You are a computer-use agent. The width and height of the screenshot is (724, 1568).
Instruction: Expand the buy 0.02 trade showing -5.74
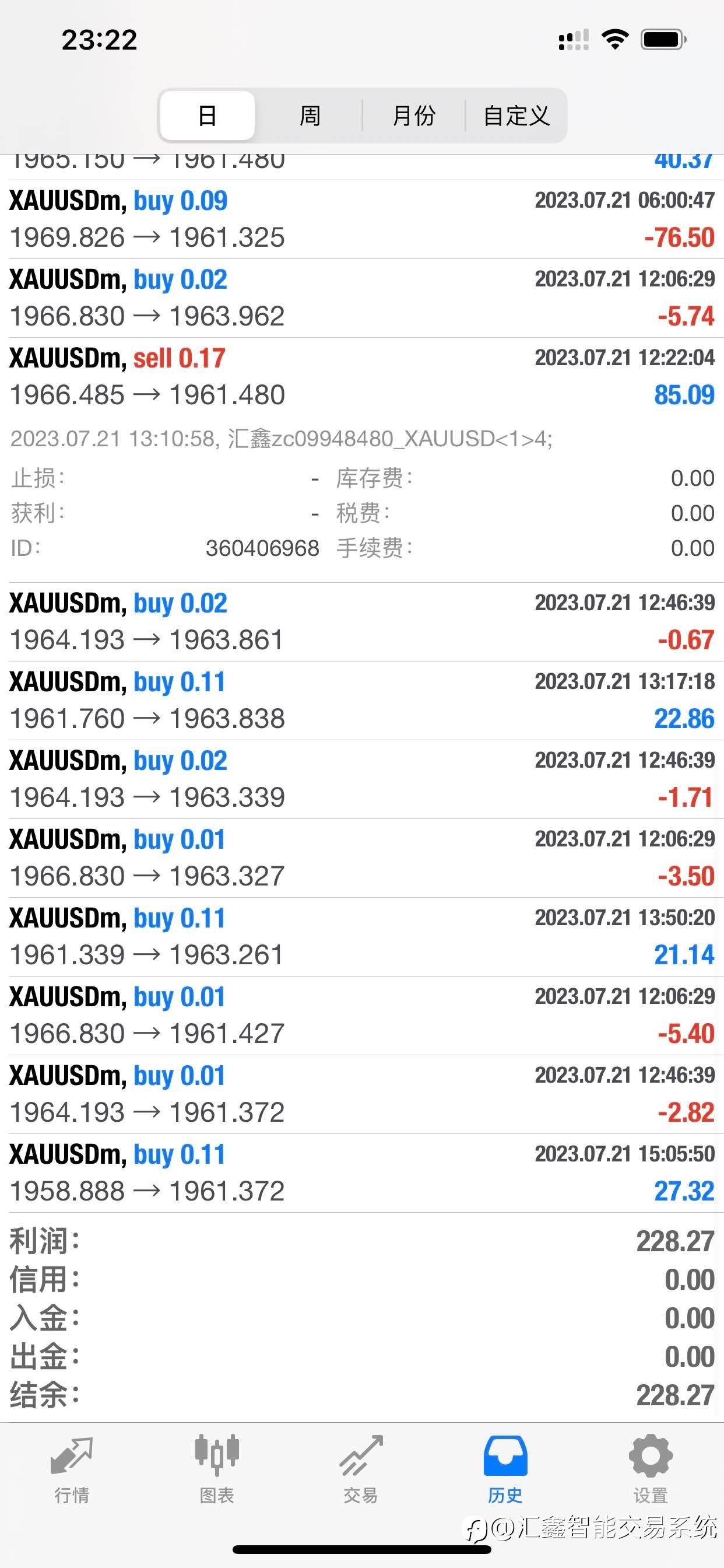[362, 298]
